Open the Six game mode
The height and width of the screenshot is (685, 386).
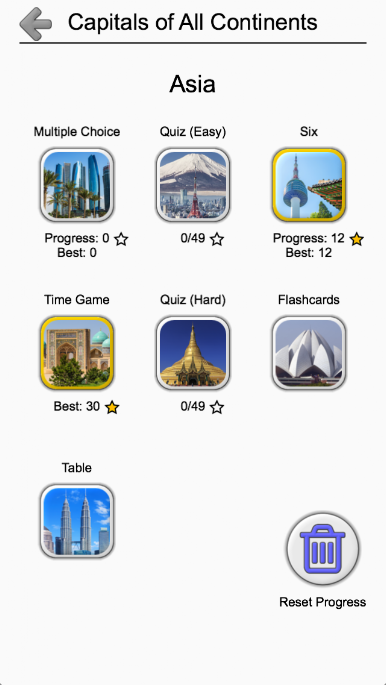click(x=309, y=185)
